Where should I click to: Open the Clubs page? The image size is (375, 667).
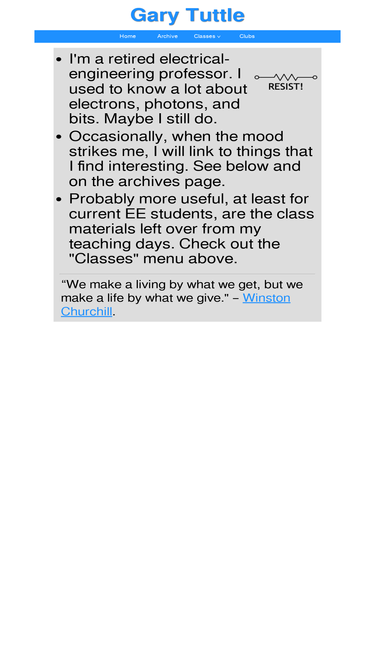click(247, 36)
